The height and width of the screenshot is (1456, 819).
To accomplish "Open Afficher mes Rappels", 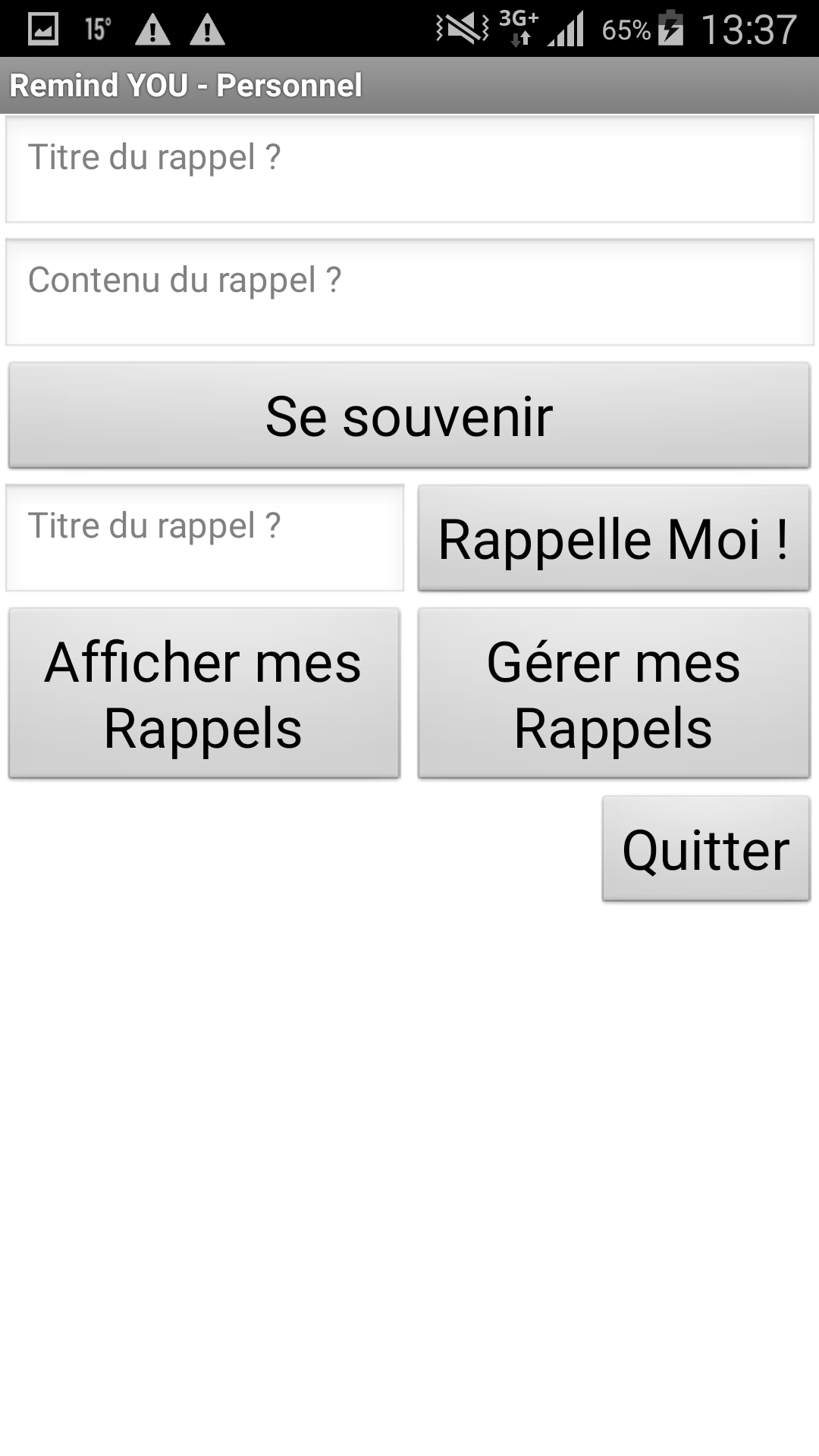I will tap(204, 693).
